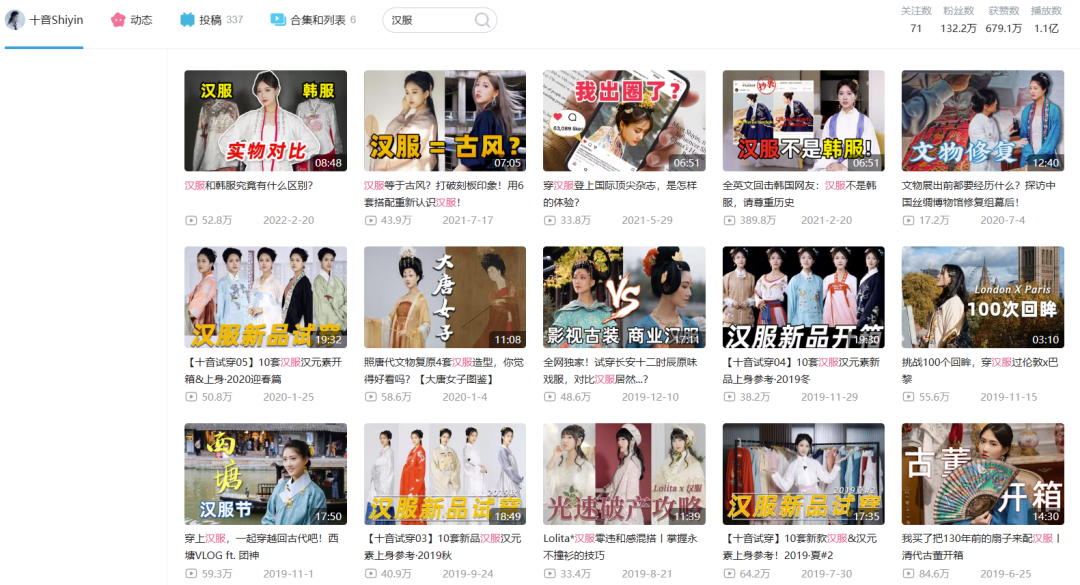Tap the search magnifier icon
Screen dimensions: 1080x585
[483, 20]
